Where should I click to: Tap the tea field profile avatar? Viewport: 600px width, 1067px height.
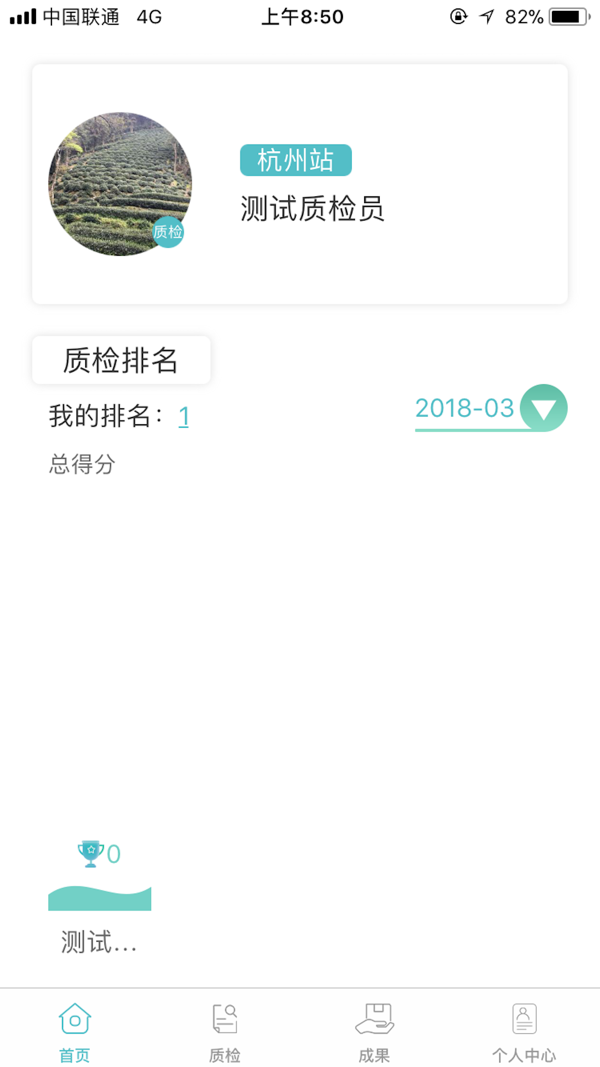[x=120, y=184]
